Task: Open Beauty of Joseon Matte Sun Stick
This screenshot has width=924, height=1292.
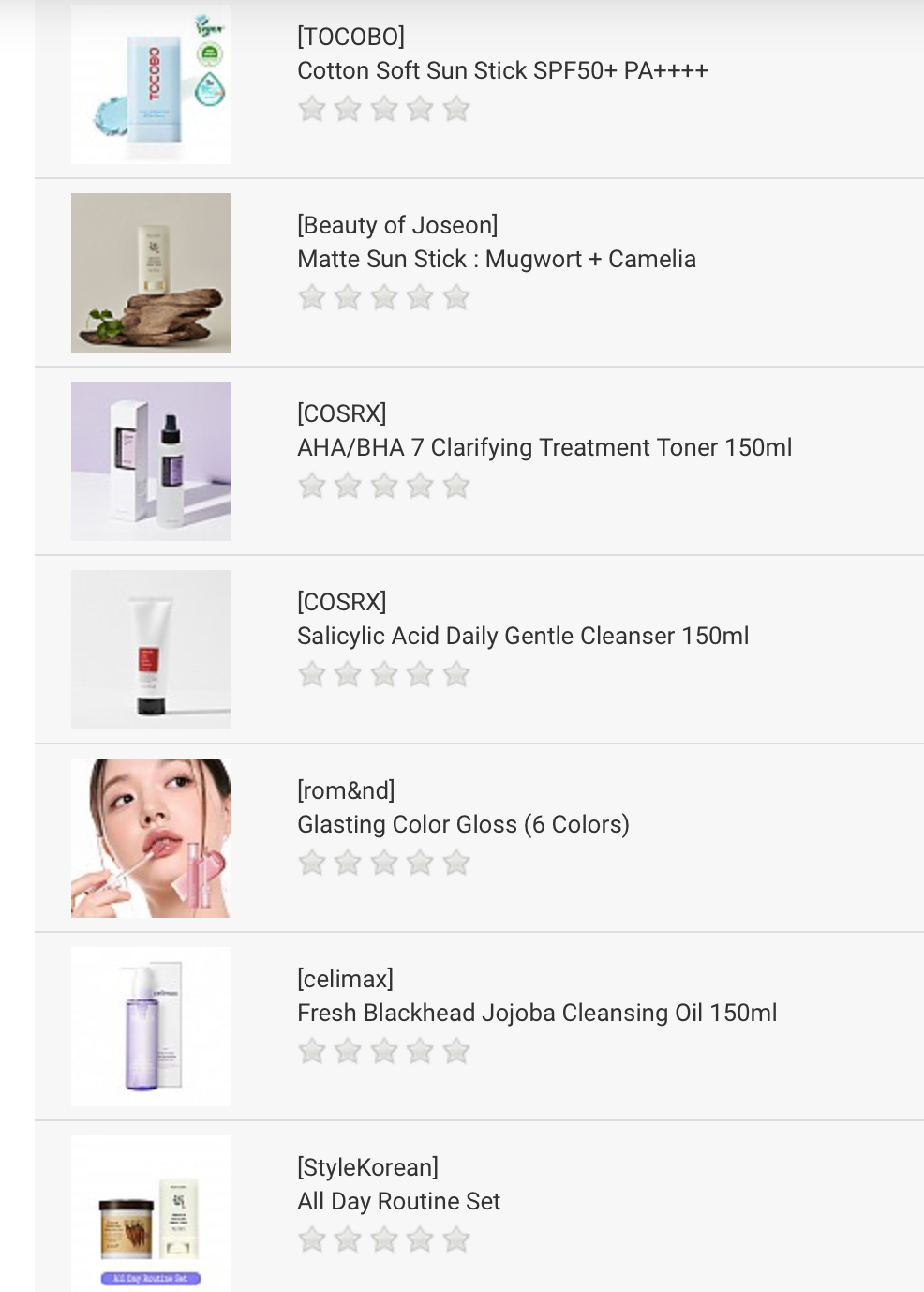Action: click(496, 259)
